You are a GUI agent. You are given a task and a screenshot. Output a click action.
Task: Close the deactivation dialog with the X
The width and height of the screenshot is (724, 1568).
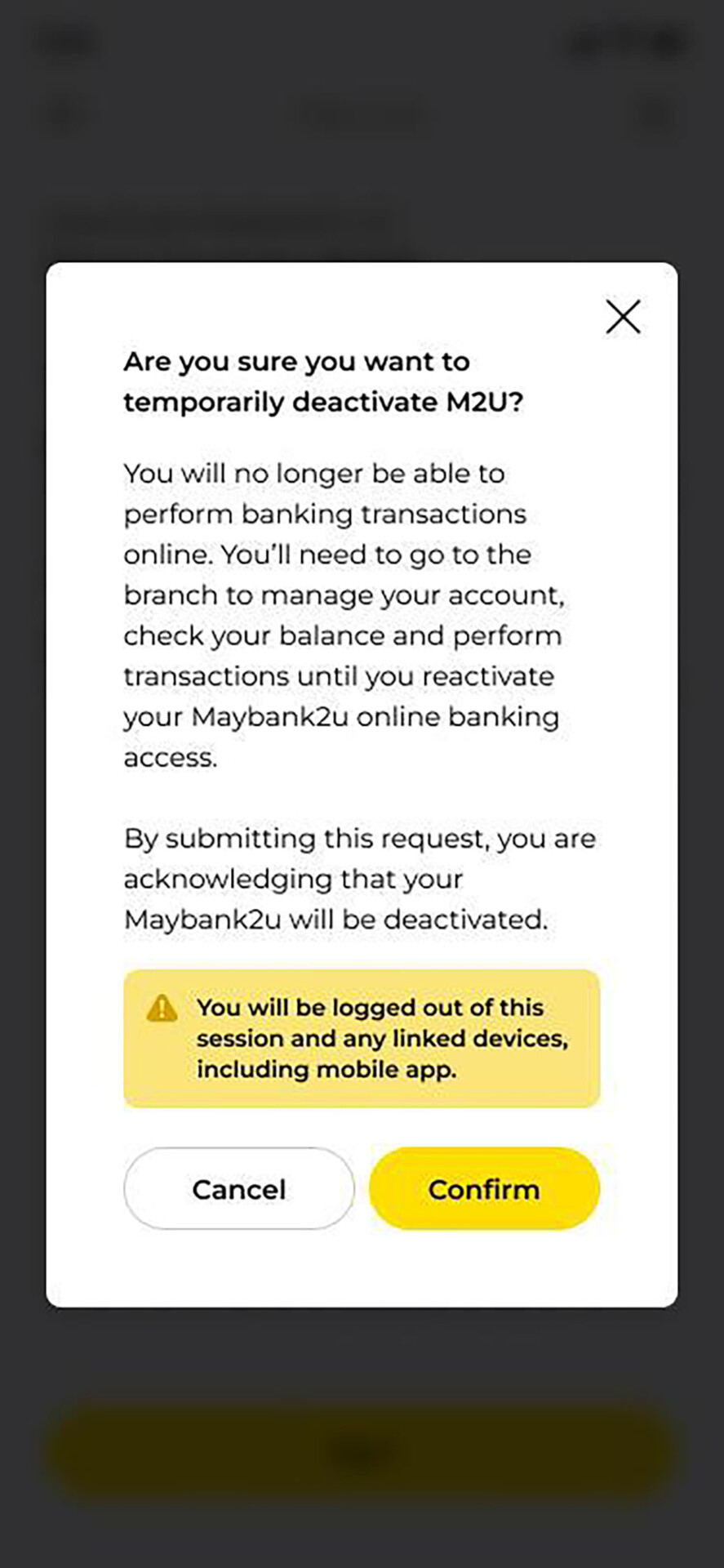623,316
